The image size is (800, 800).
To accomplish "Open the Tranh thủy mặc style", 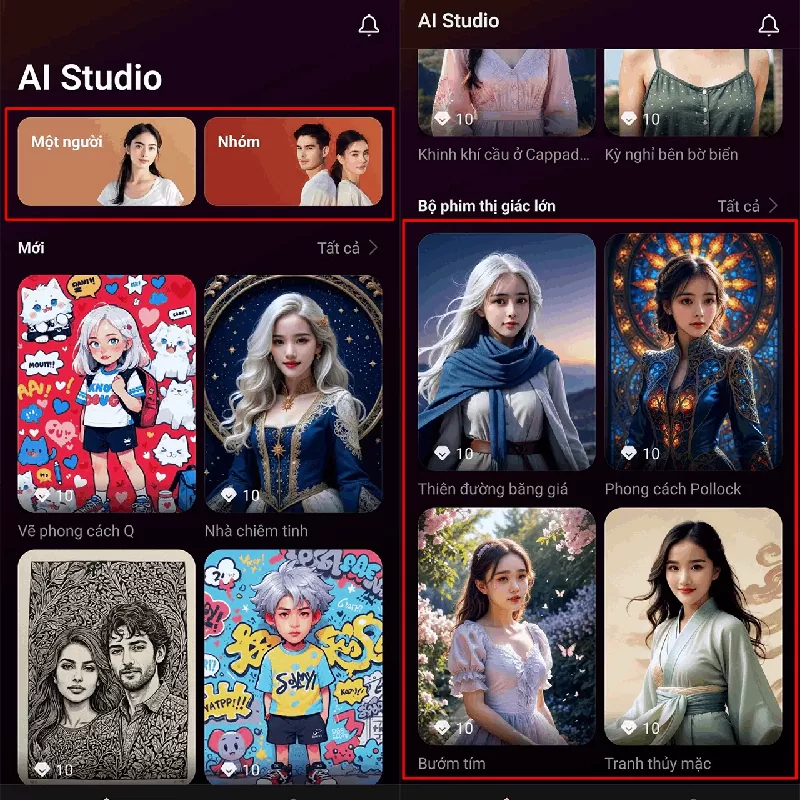I will [x=693, y=627].
